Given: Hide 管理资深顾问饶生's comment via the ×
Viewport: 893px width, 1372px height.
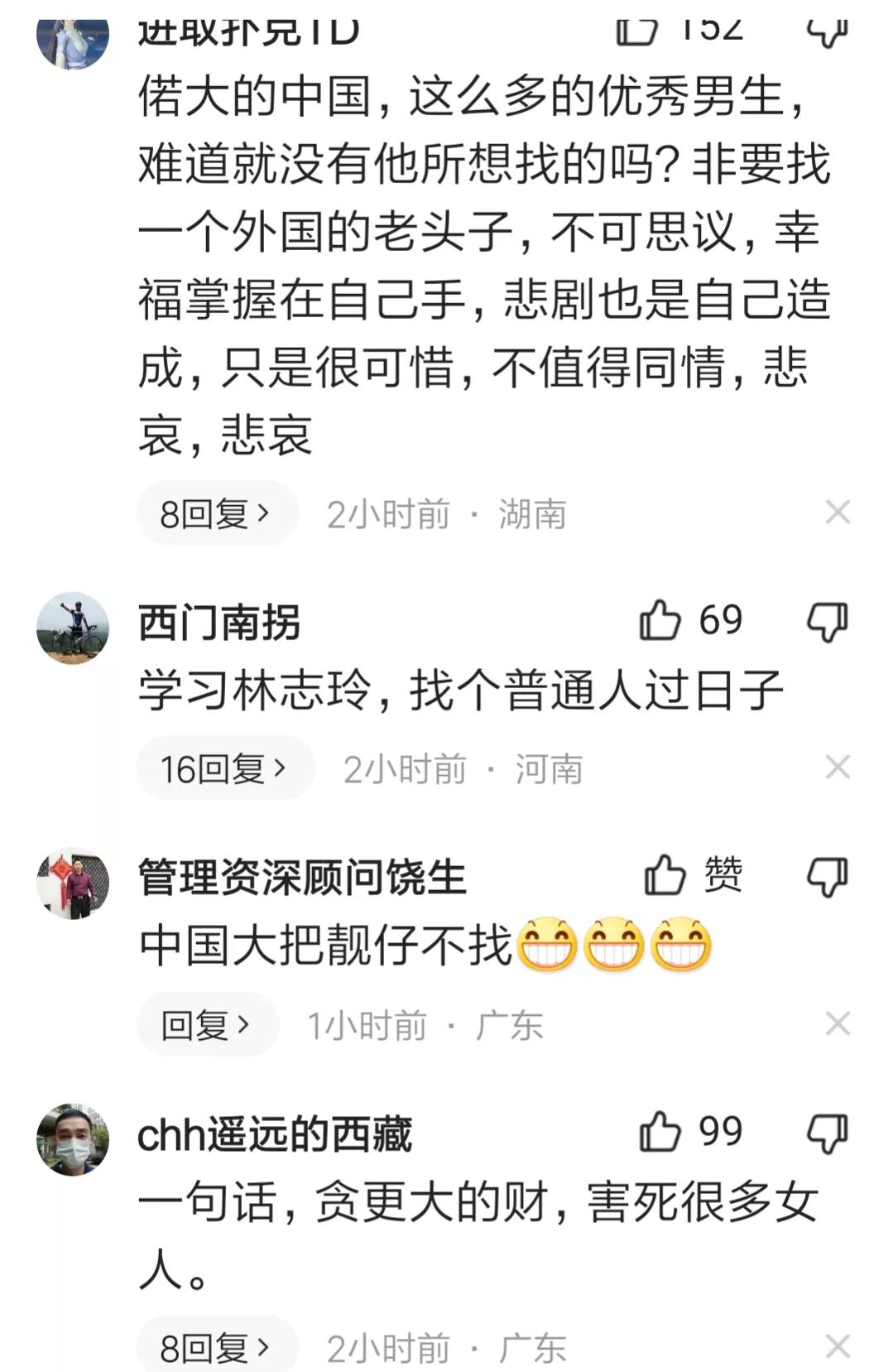Looking at the screenshot, I should [x=839, y=1024].
